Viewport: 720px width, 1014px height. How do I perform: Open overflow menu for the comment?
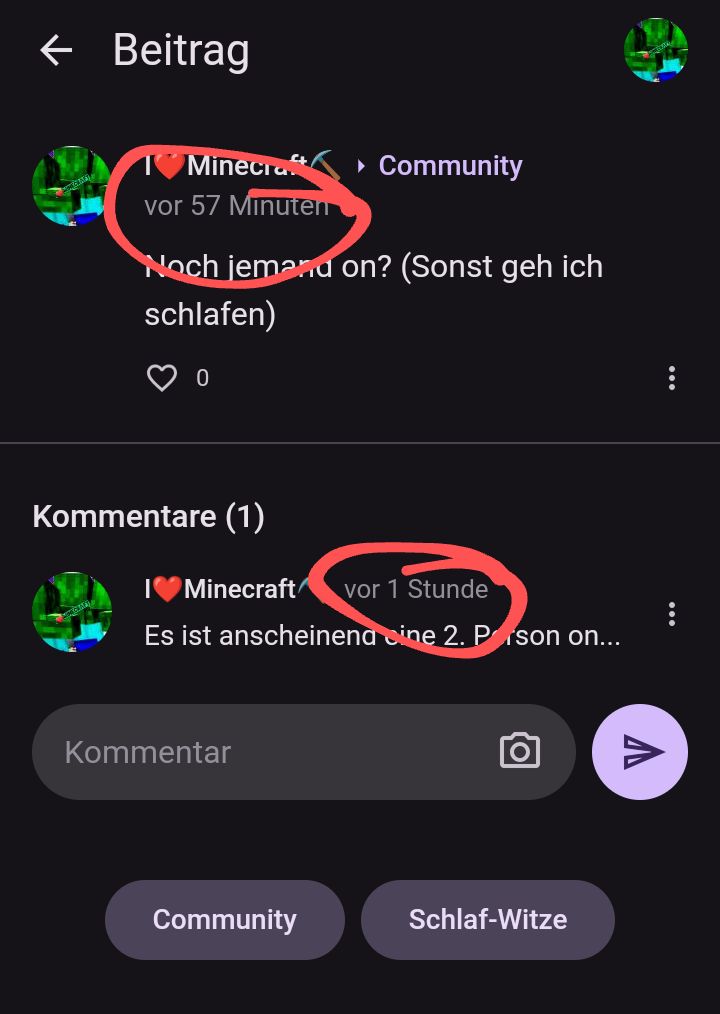click(x=671, y=613)
